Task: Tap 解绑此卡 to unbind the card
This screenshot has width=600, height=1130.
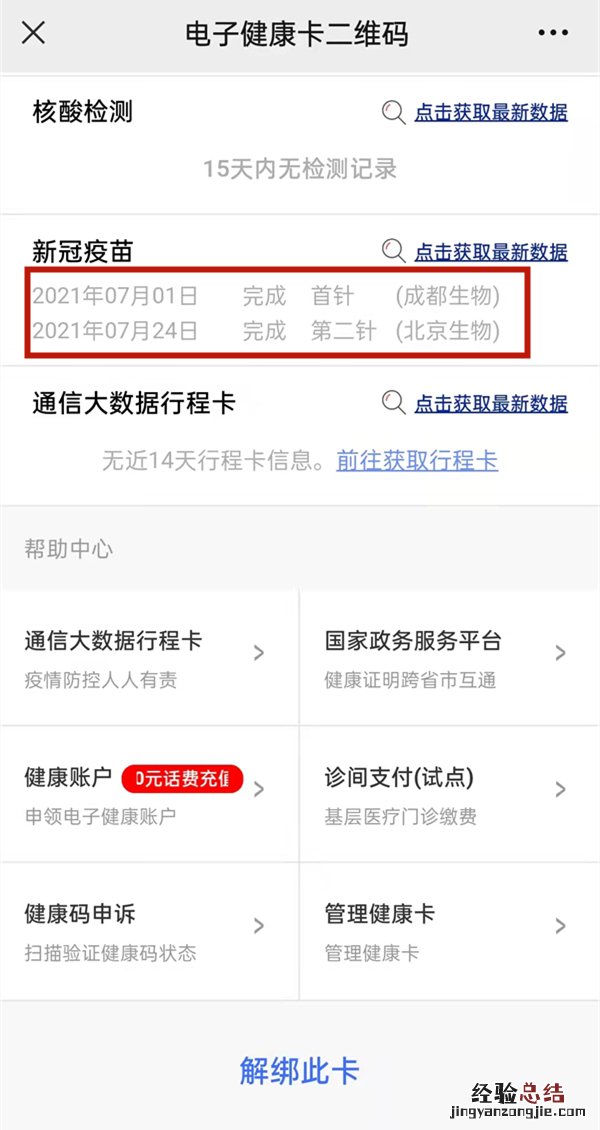Action: pyautogui.click(x=300, y=1070)
